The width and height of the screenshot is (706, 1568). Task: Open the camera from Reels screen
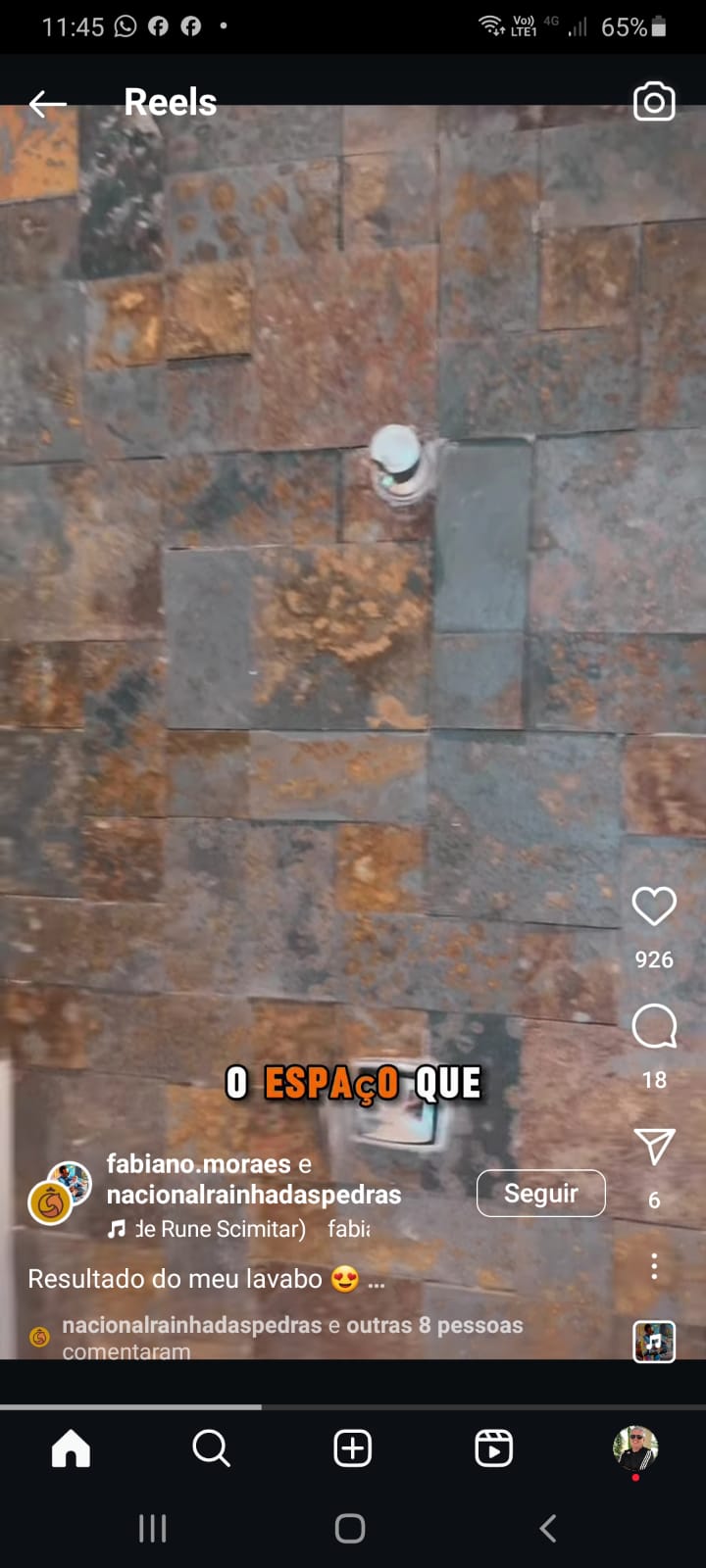pos(653,102)
